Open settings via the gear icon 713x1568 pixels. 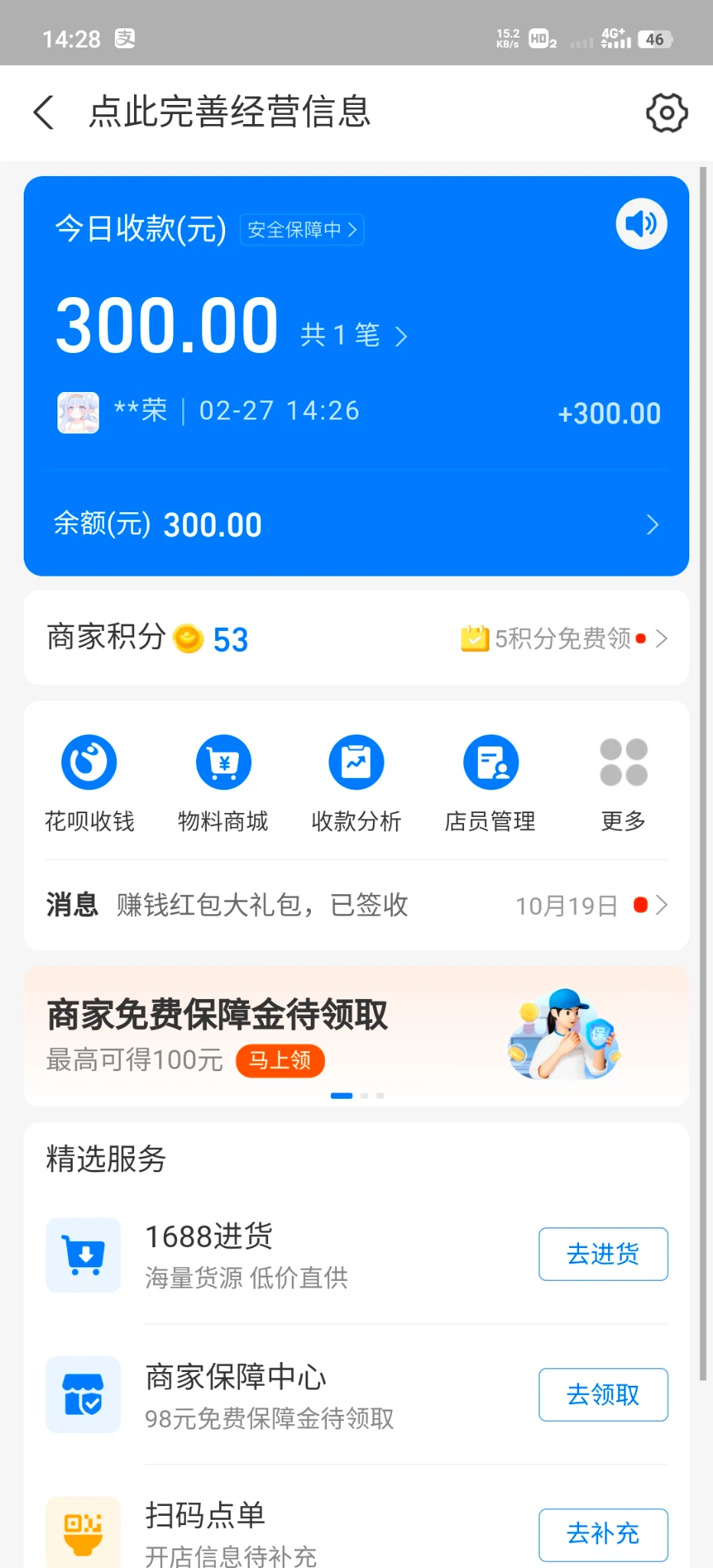(666, 113)
